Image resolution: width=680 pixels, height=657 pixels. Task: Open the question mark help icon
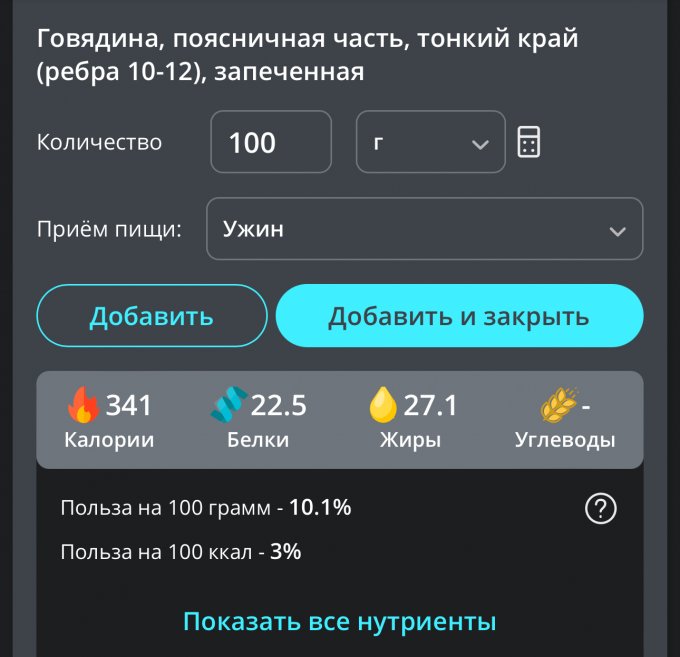pos(600,509)
